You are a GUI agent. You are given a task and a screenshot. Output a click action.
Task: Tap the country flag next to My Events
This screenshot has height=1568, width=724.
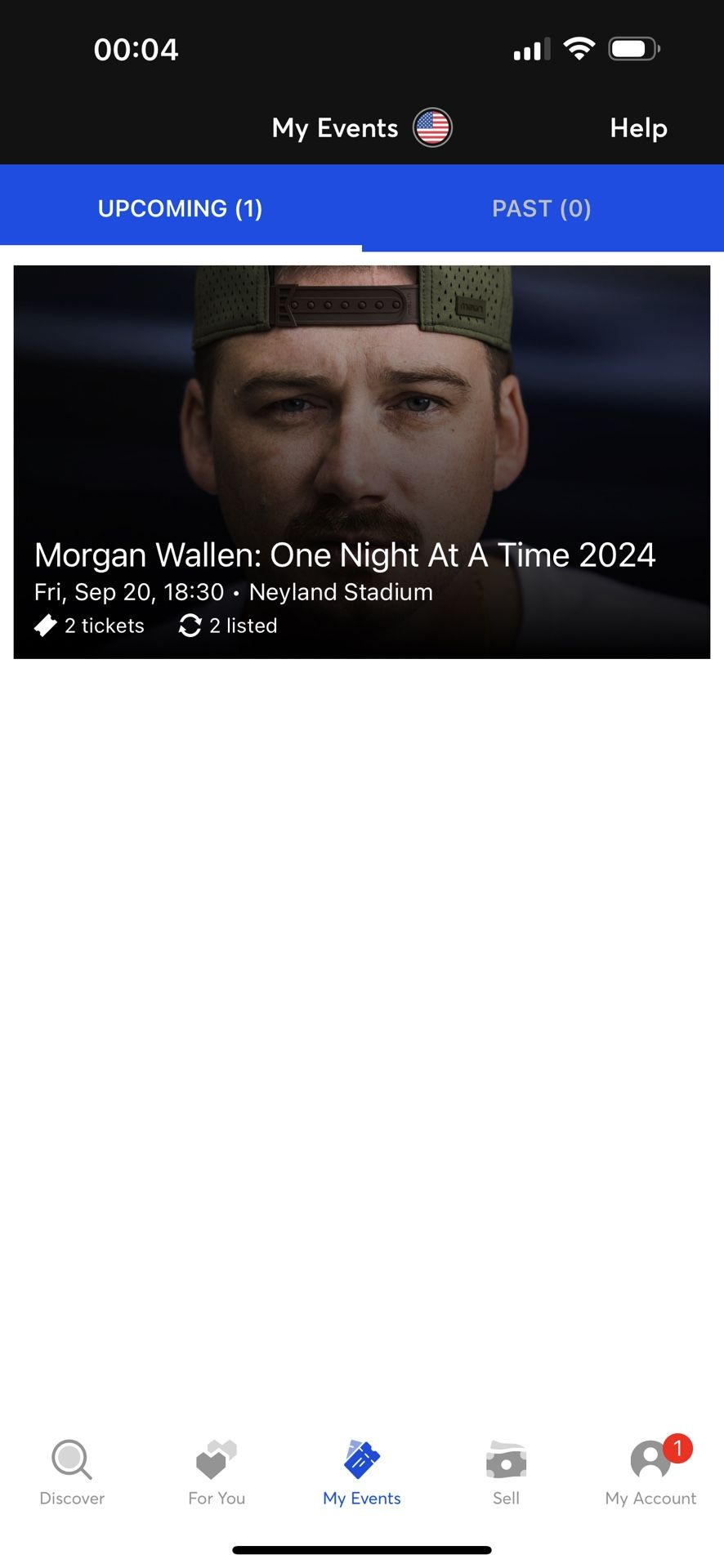point(431,127)
